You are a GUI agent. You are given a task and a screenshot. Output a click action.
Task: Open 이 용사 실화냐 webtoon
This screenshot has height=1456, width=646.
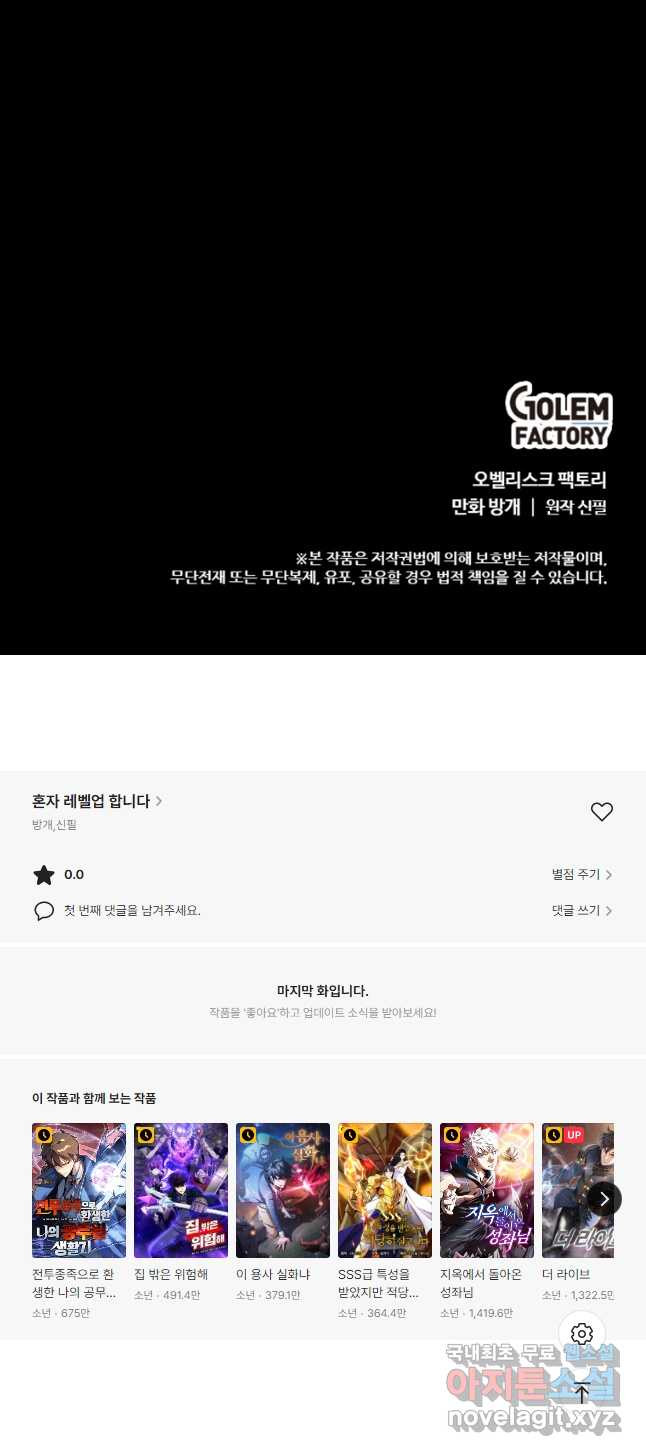(x=283, y=1190)
